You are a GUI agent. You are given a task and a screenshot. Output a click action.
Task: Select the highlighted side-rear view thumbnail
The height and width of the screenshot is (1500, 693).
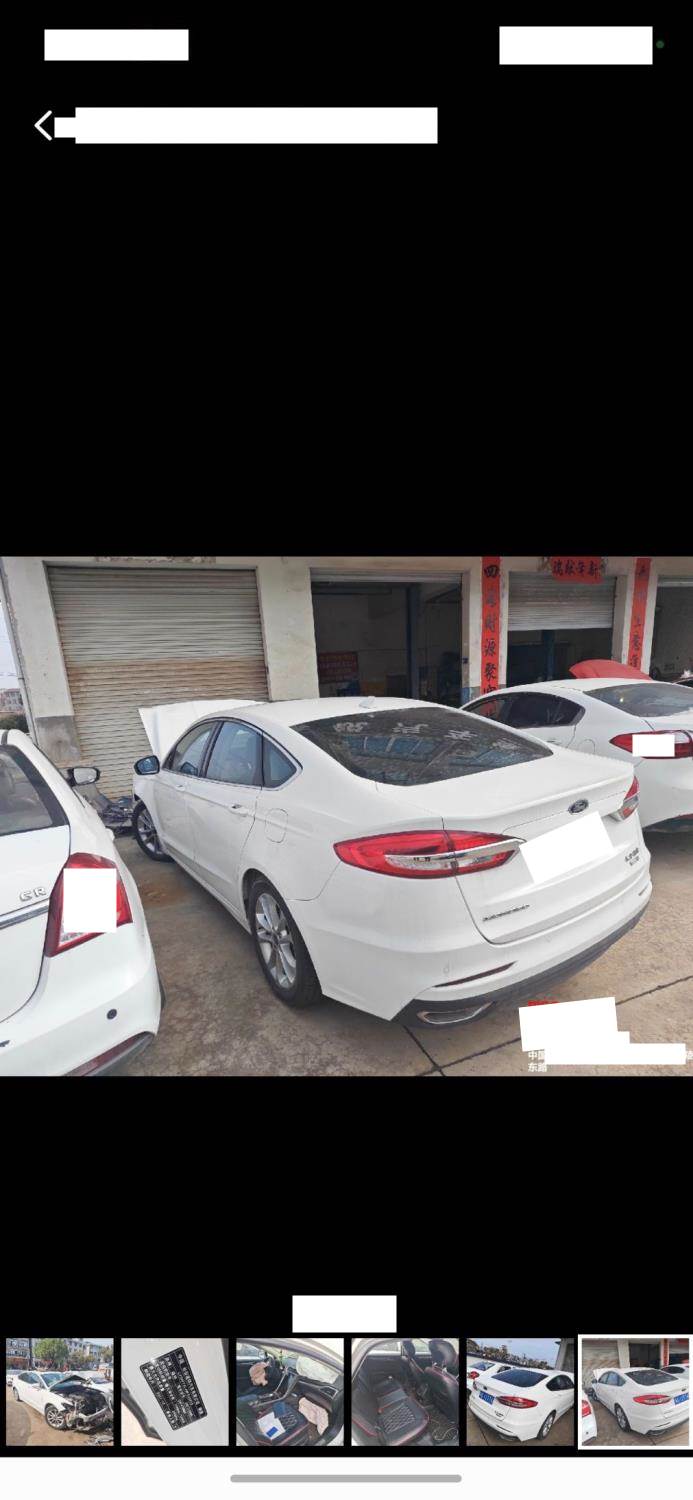coord(636,1391)
